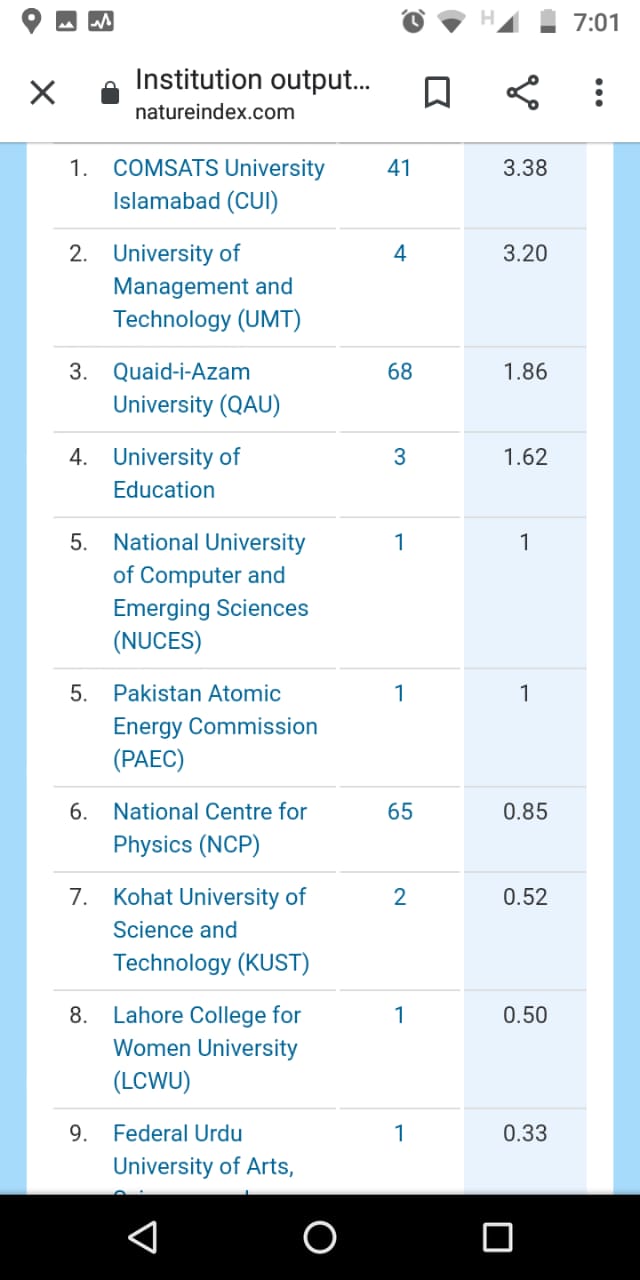Screen dimensions: 640x1280
Task: Open Pakistan Atomic Energy Commission (PAEC) link
Action: click(215, 726)
